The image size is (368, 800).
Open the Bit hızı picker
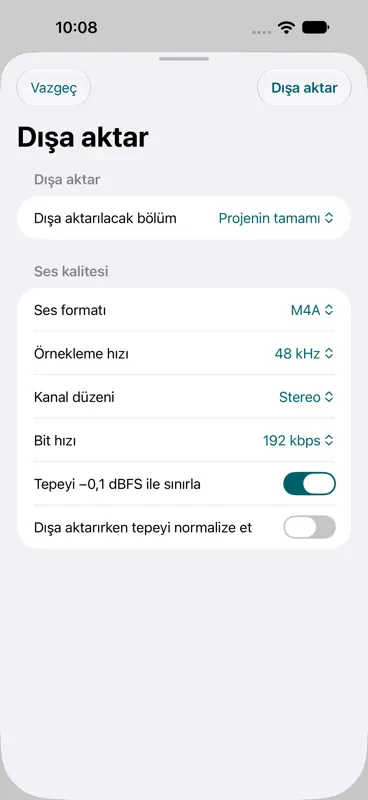299,440
